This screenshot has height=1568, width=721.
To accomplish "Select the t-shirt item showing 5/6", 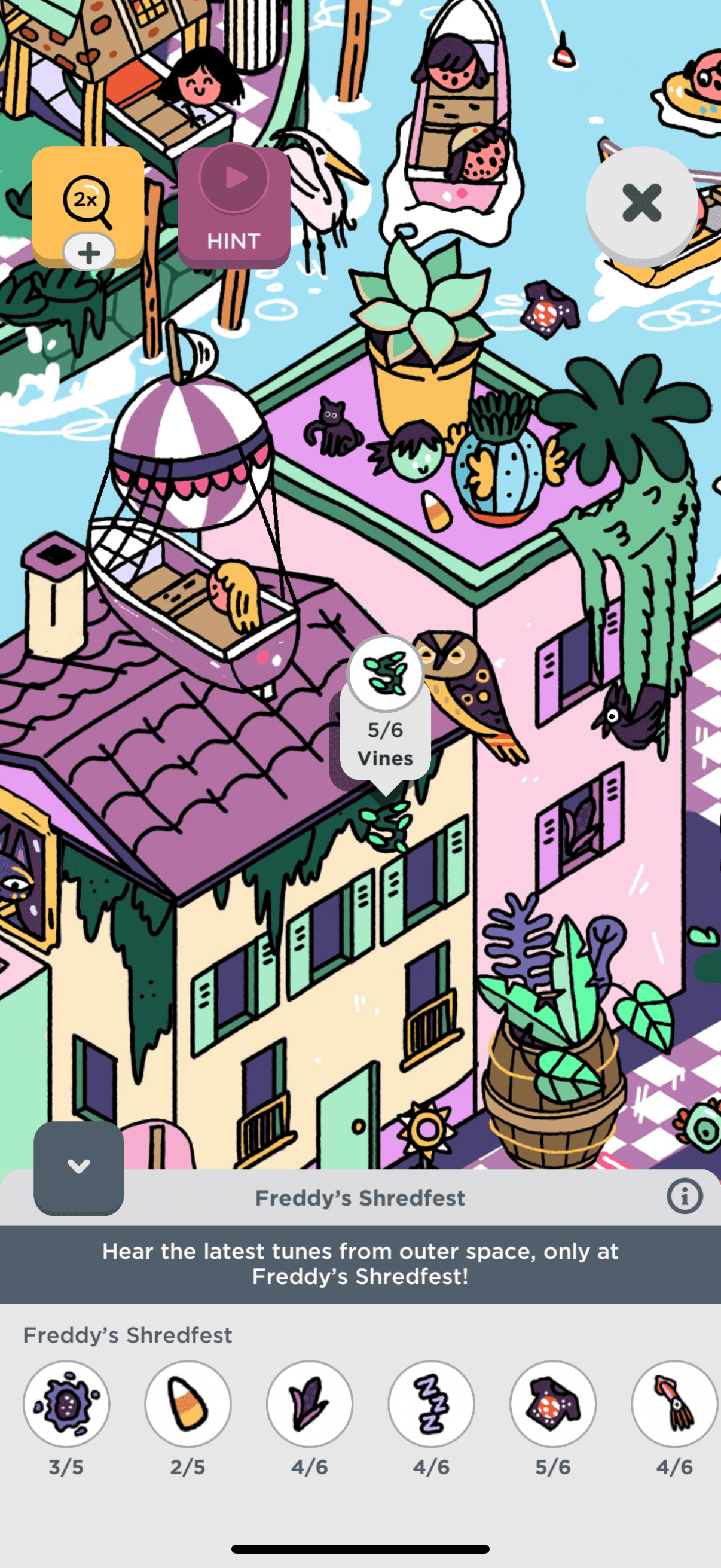I will [x=552, y=1404].
